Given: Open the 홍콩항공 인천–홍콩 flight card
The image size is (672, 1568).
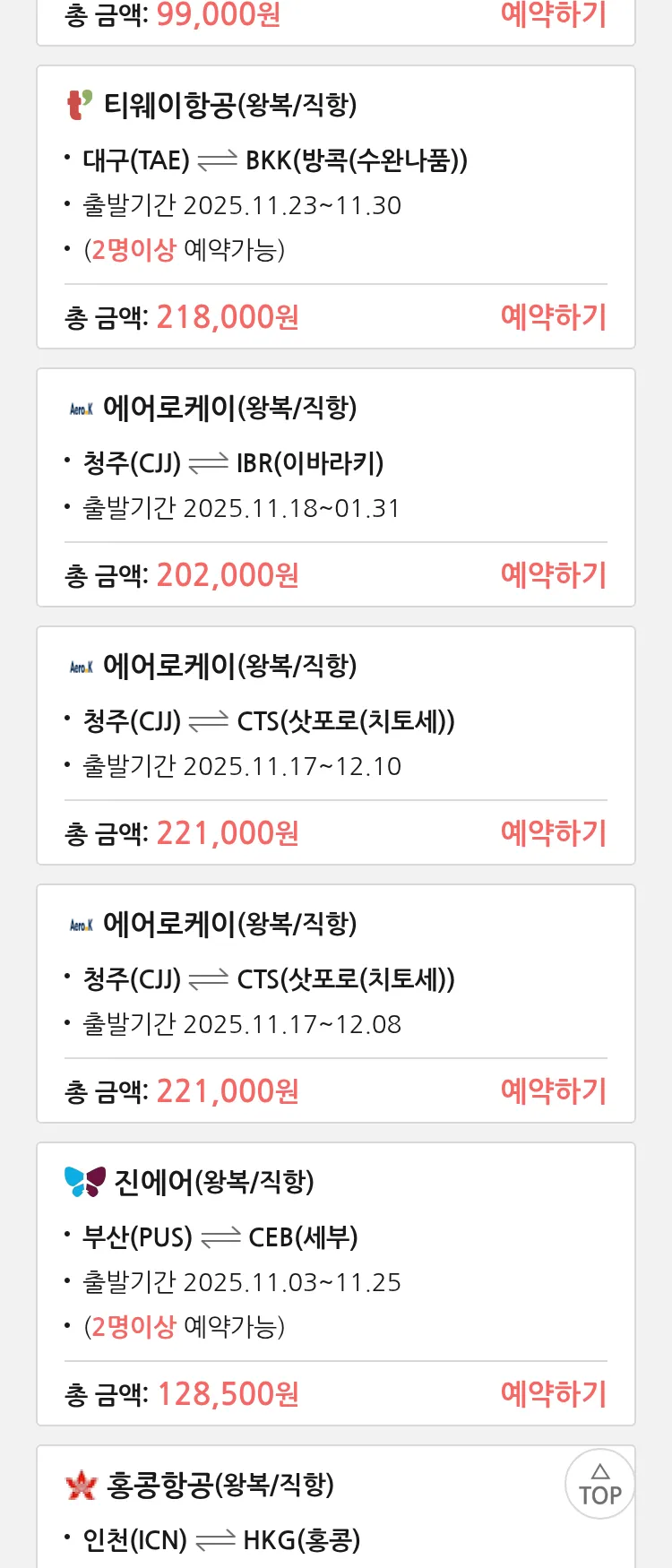Looking at the screenshot, I should (269, 1514).
